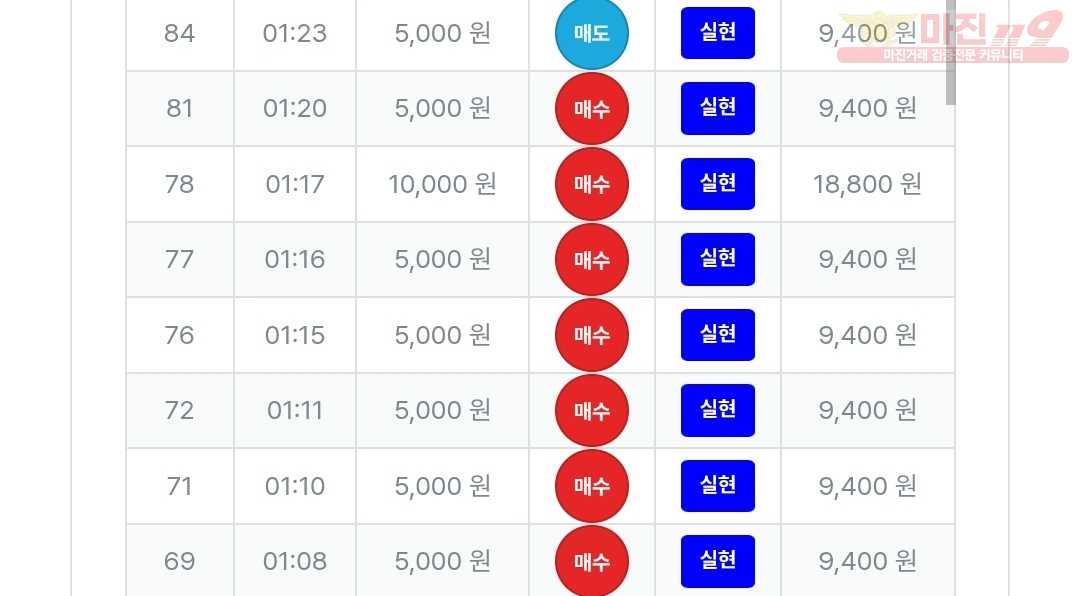Select the 실현 button for round 81
Viewport: 1080px width, 596px height.
point(717,108)
